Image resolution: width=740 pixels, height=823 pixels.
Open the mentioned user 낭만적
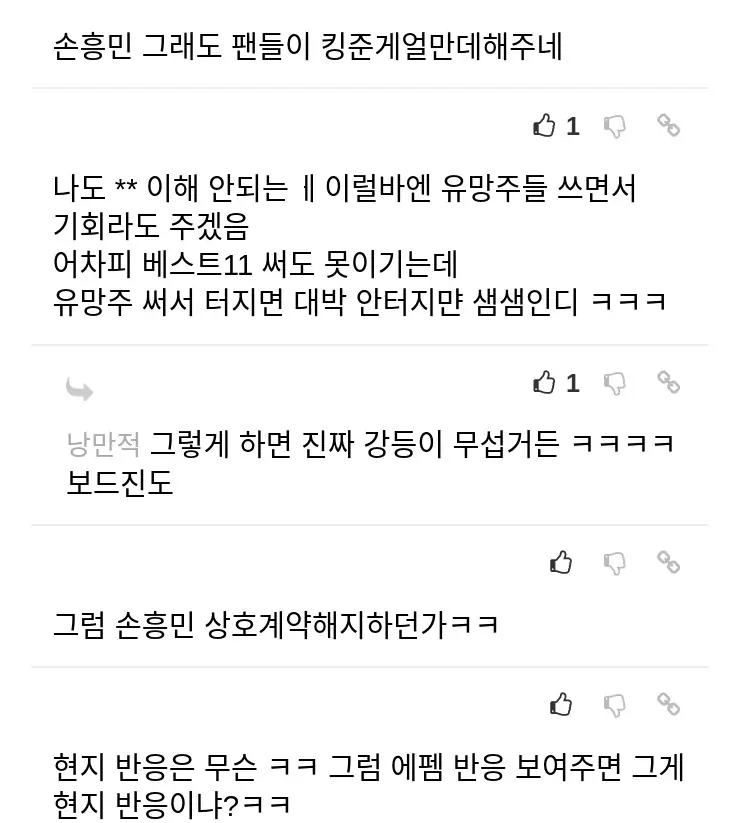tap(103, 443)
